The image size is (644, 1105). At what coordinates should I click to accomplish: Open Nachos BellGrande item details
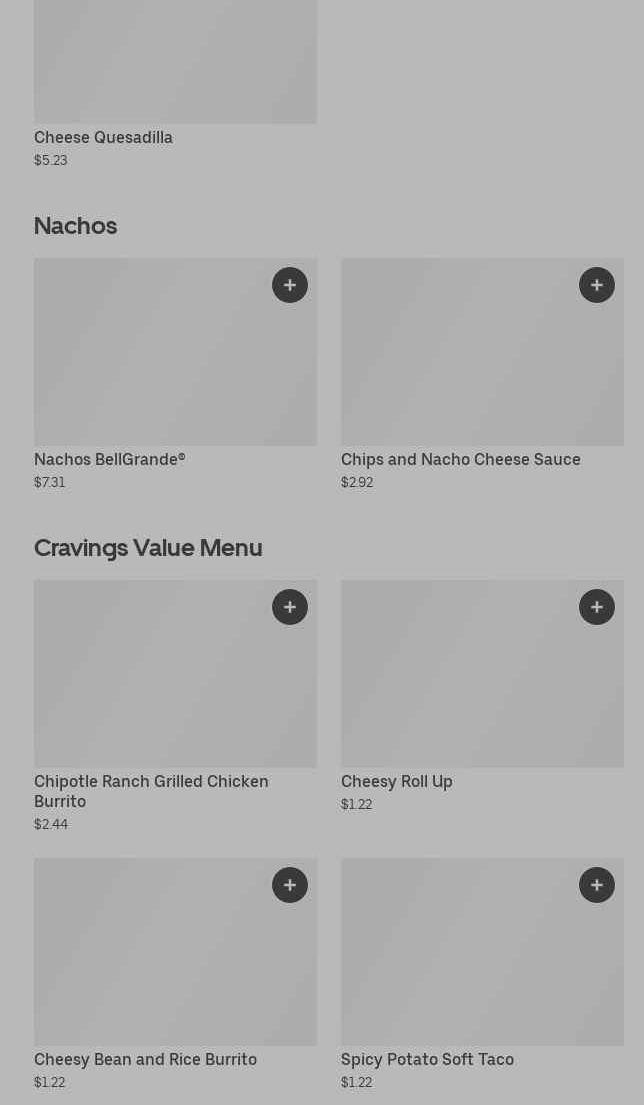click(x=175, y=374)
